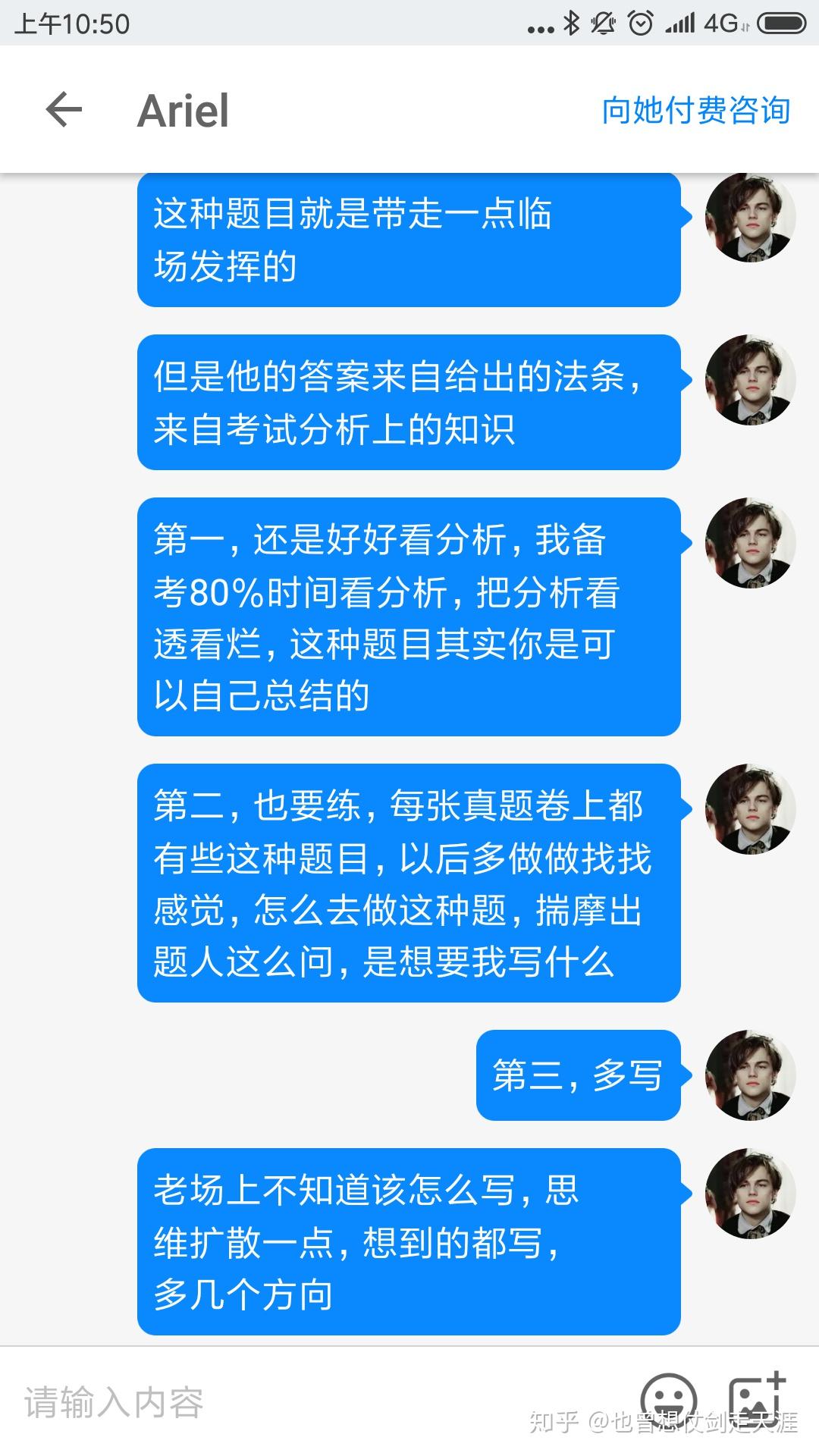Open the emoji picker
The height and width of the screenshot is (1456, 819).
pyautogui.click(x=668, y=1401)
